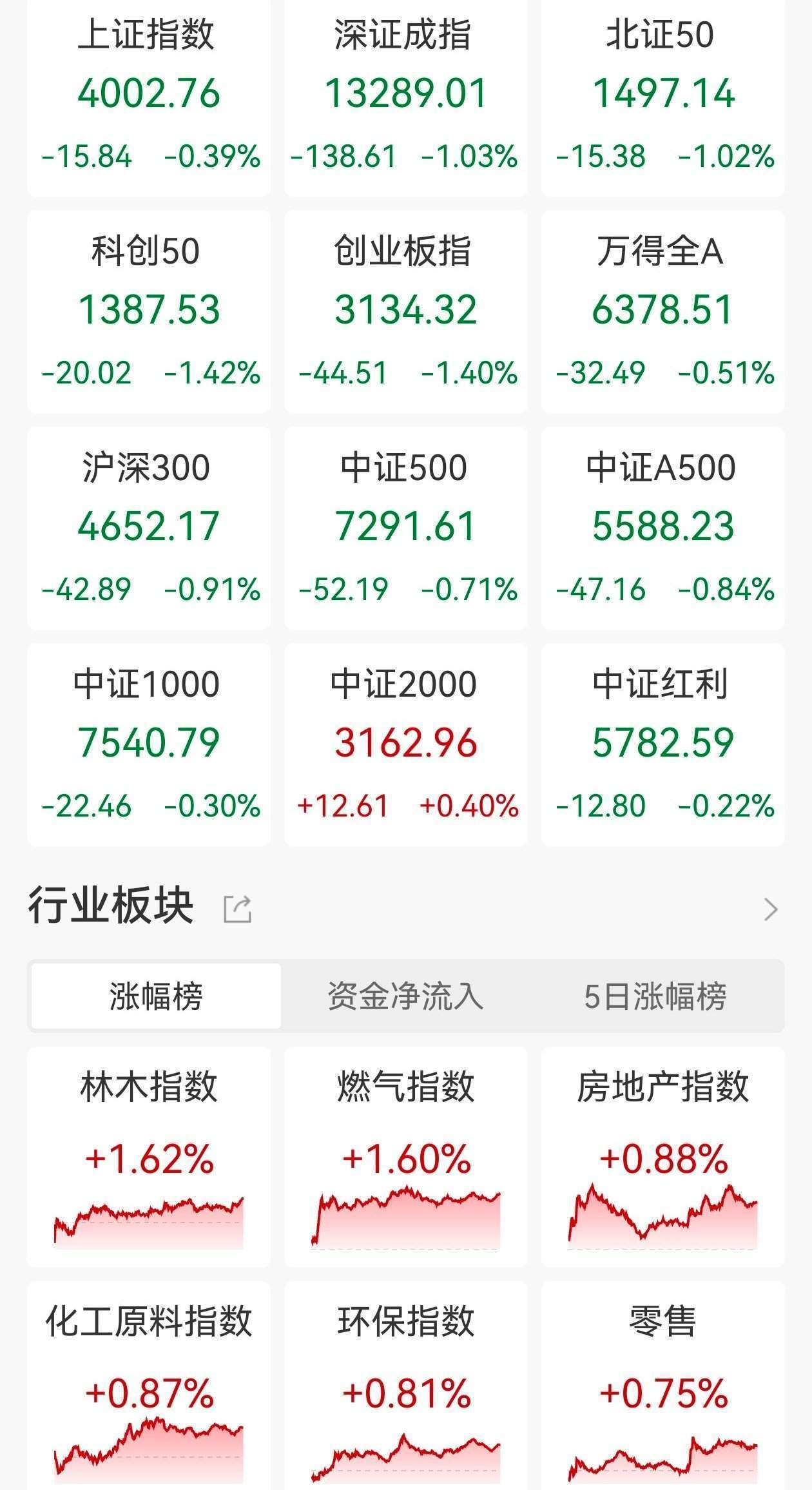View the 中证2000 index details
This screenshot has width=812, height=1490.
(405, 744)
